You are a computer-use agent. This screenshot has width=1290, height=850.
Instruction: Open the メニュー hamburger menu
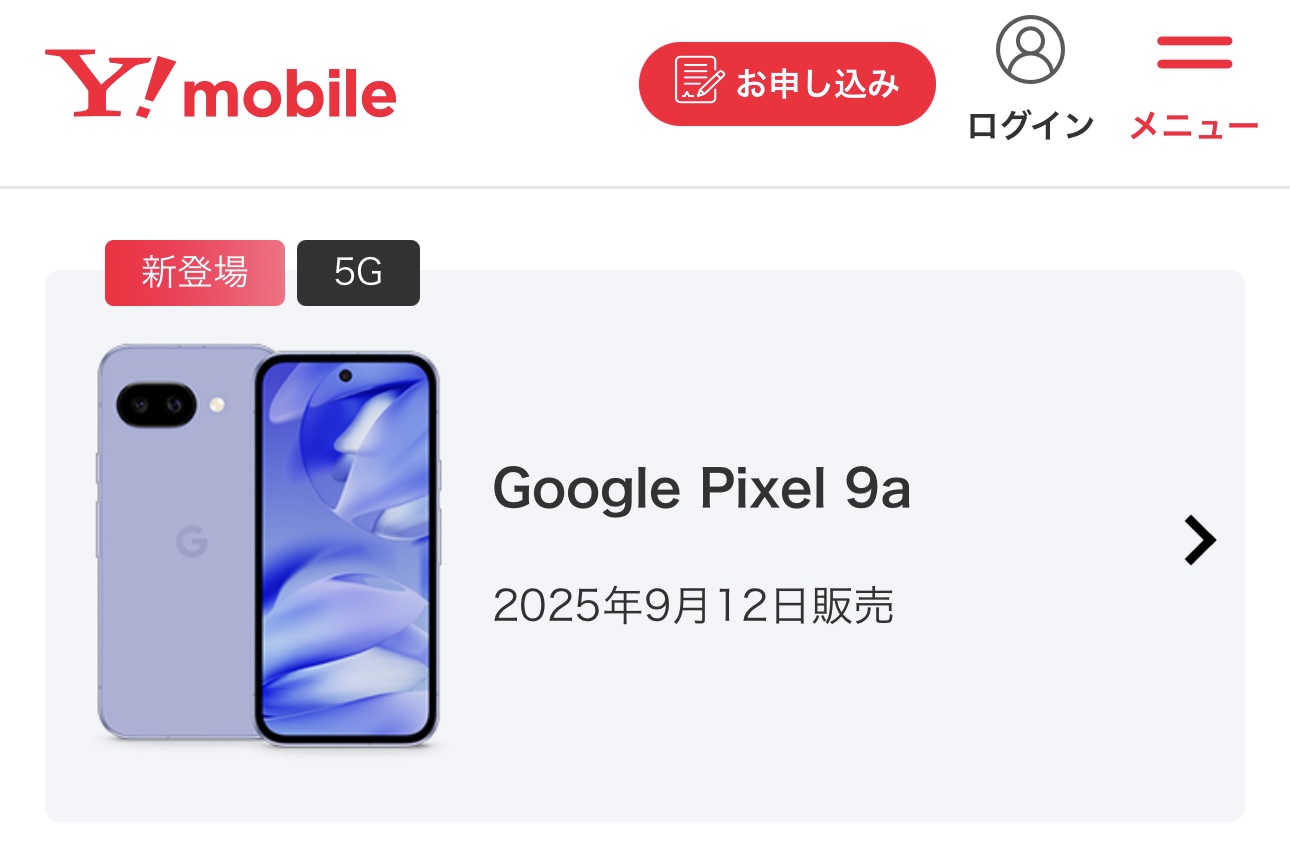pos(1194,82)
